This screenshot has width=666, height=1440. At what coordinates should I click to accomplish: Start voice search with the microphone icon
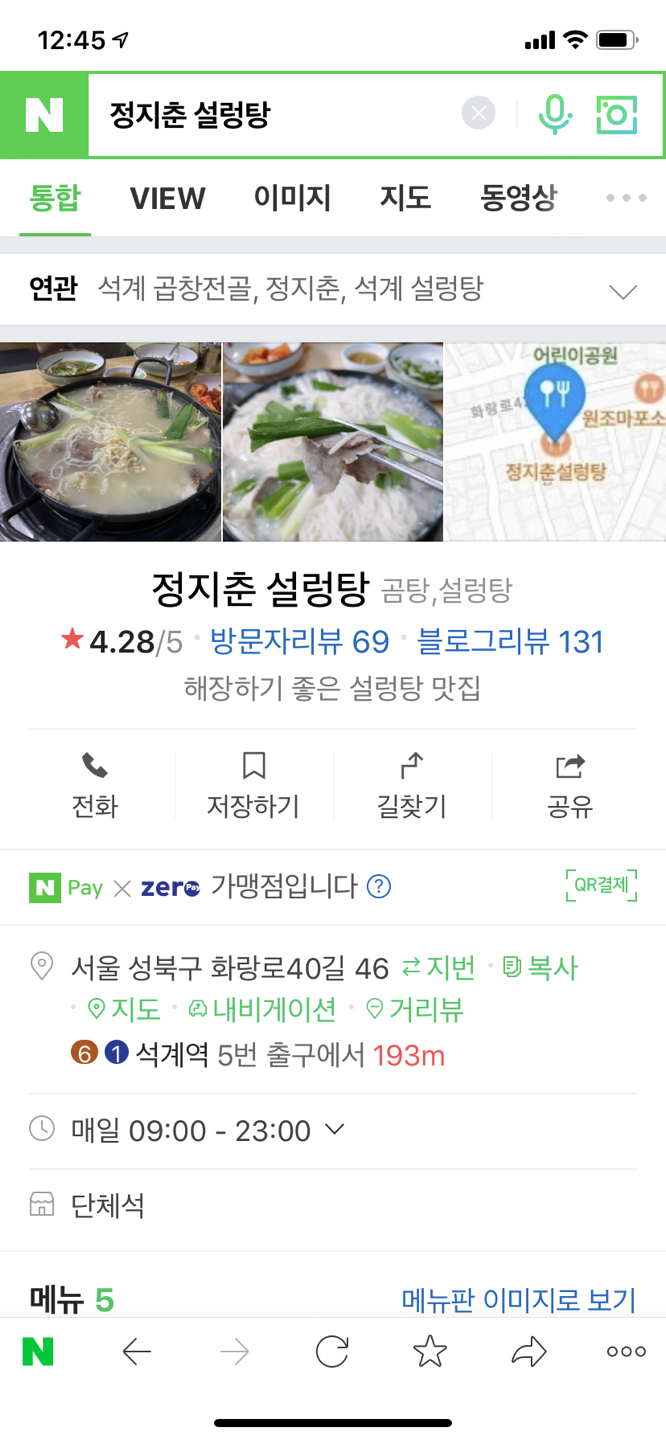coord(555,114)
